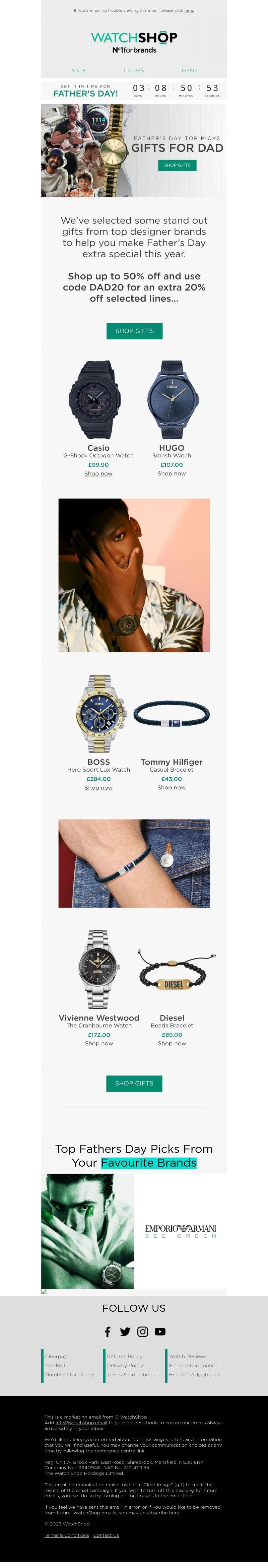Image resolution: width=268 pixels, height=1568 pixels.
Task: Shop now for the BOSS Hero Sport Lux Watch
Action: coord(99,788)
